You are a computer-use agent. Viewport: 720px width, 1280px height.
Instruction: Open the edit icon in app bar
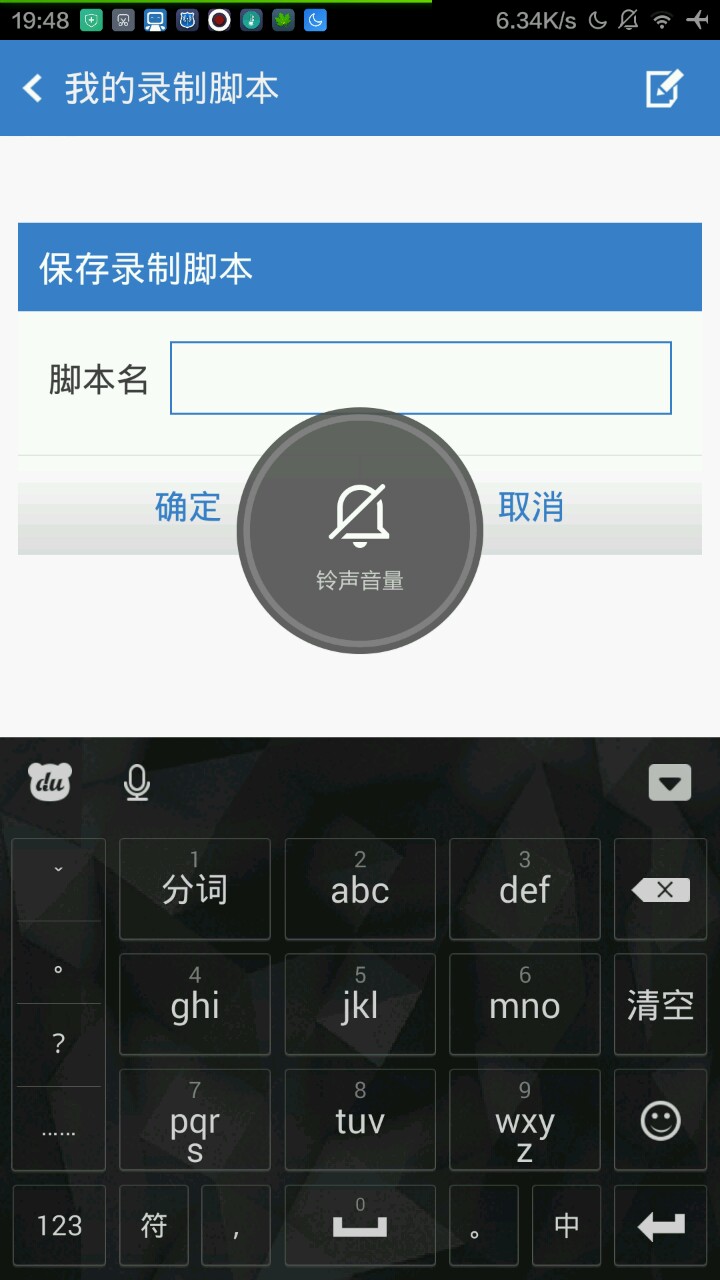click(664, 89)
